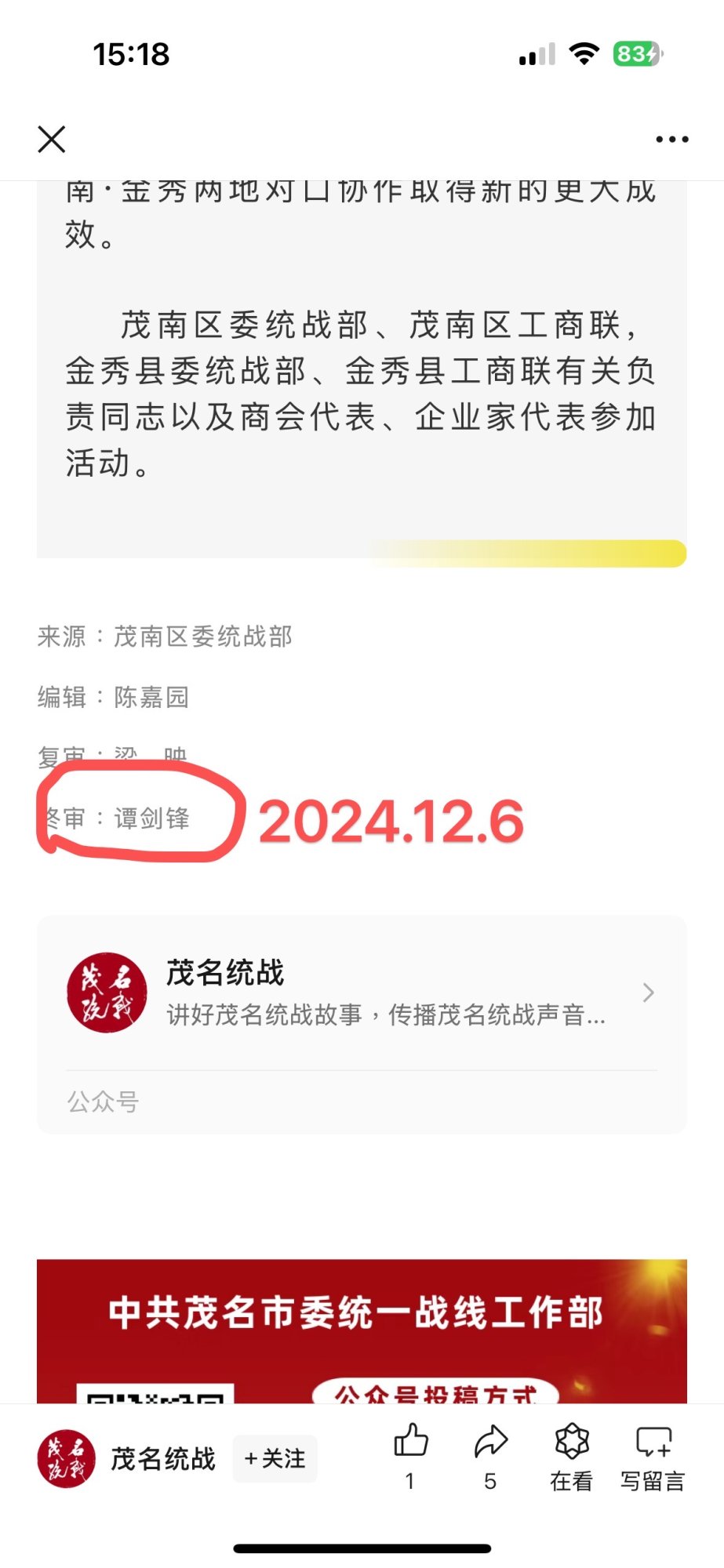Viewport: 724px width, 1568px height.
Task: Follow 茂名统战 with the +关注 button
Action: click(275, 1458)
